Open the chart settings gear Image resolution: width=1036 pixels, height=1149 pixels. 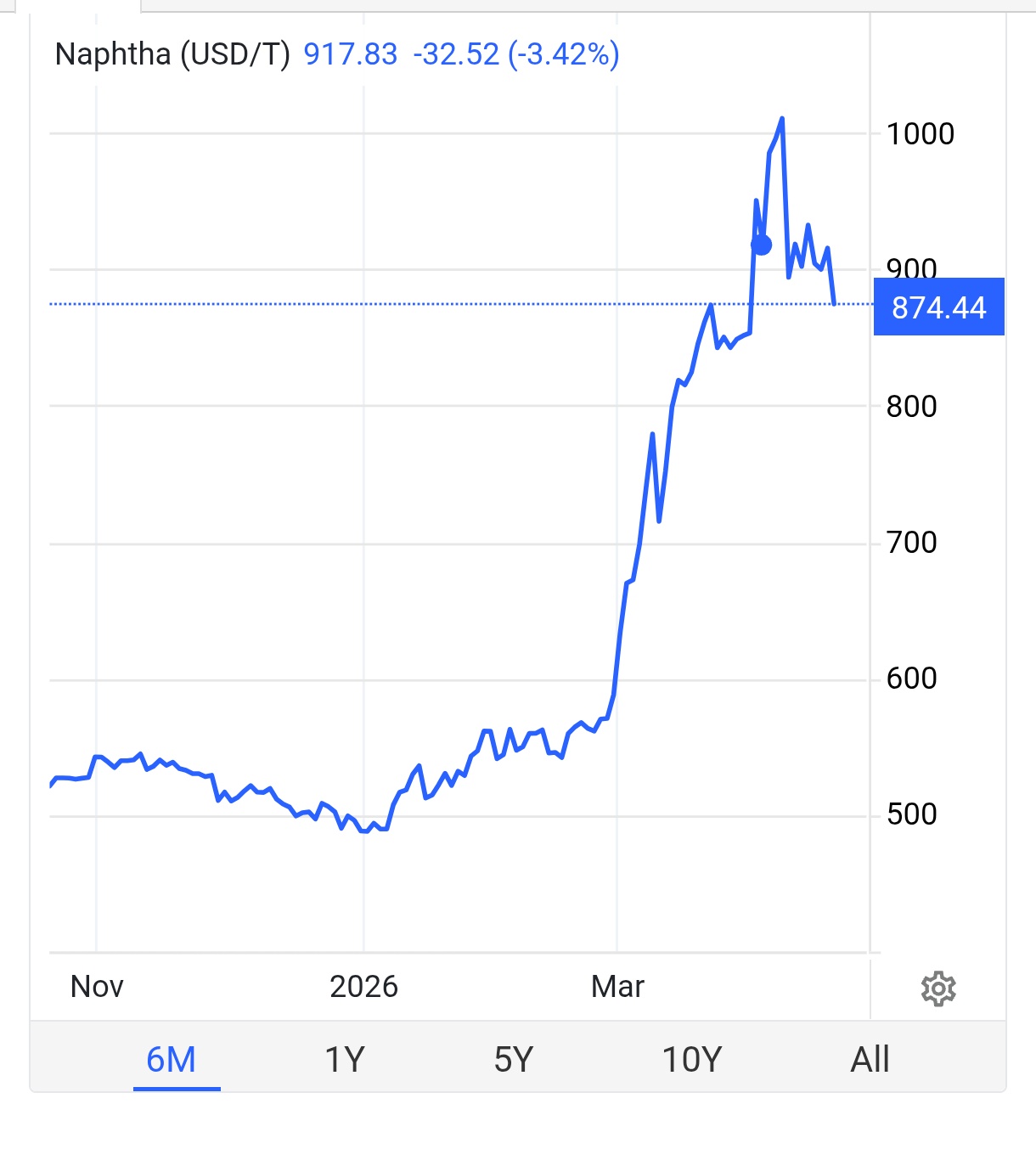[x=938, y=988]
